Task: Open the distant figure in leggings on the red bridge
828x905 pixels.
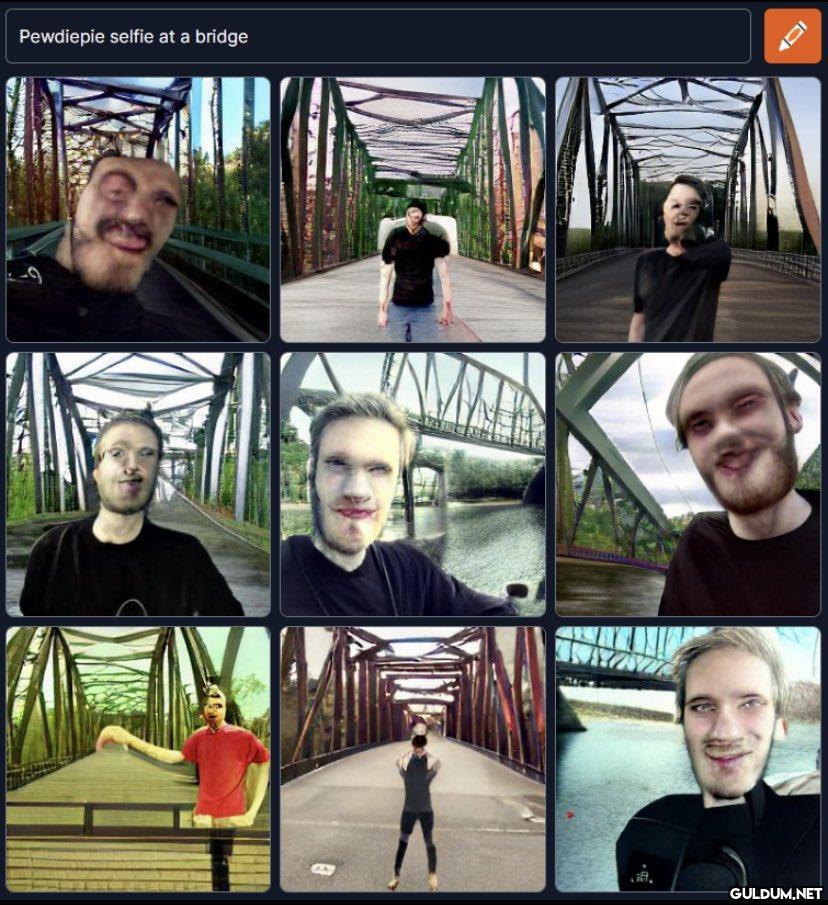Action: coord(413,759)
